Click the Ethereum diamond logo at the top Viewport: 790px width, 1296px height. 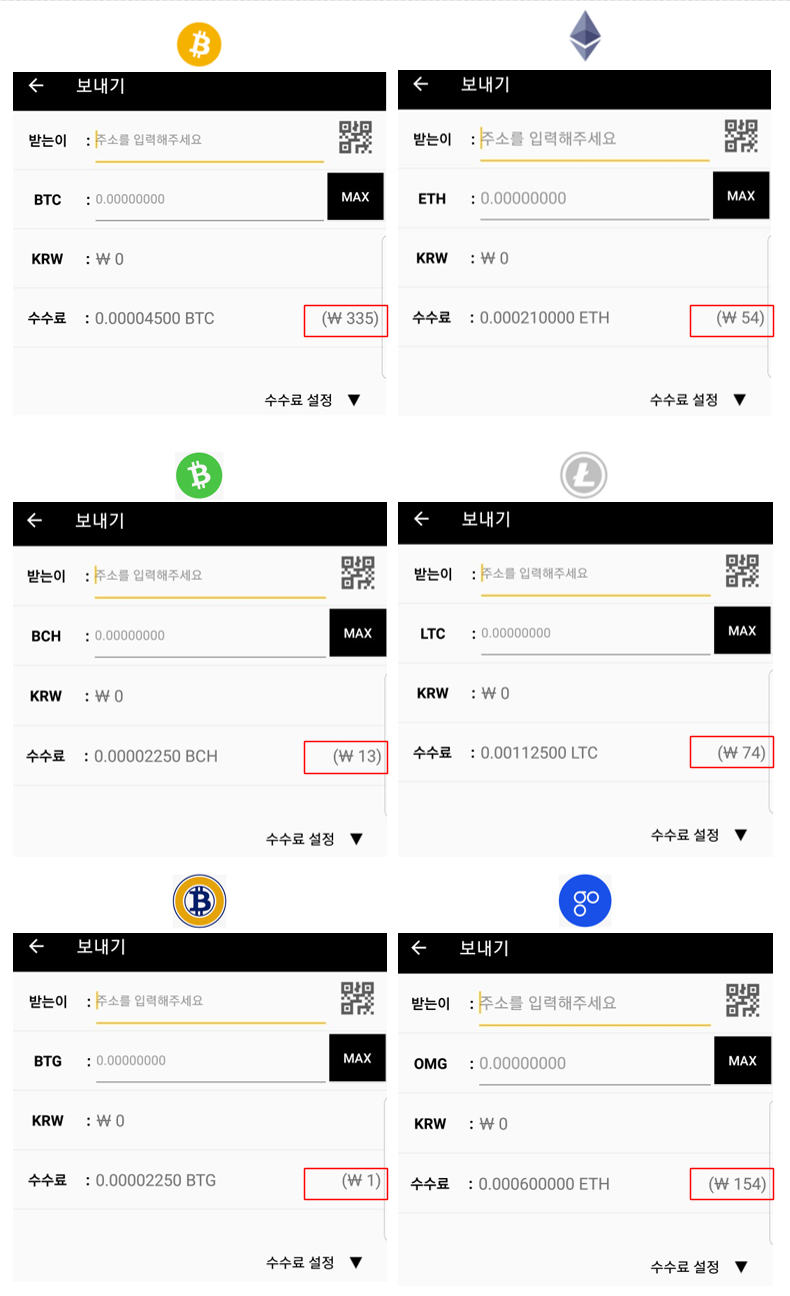(585, 39)
